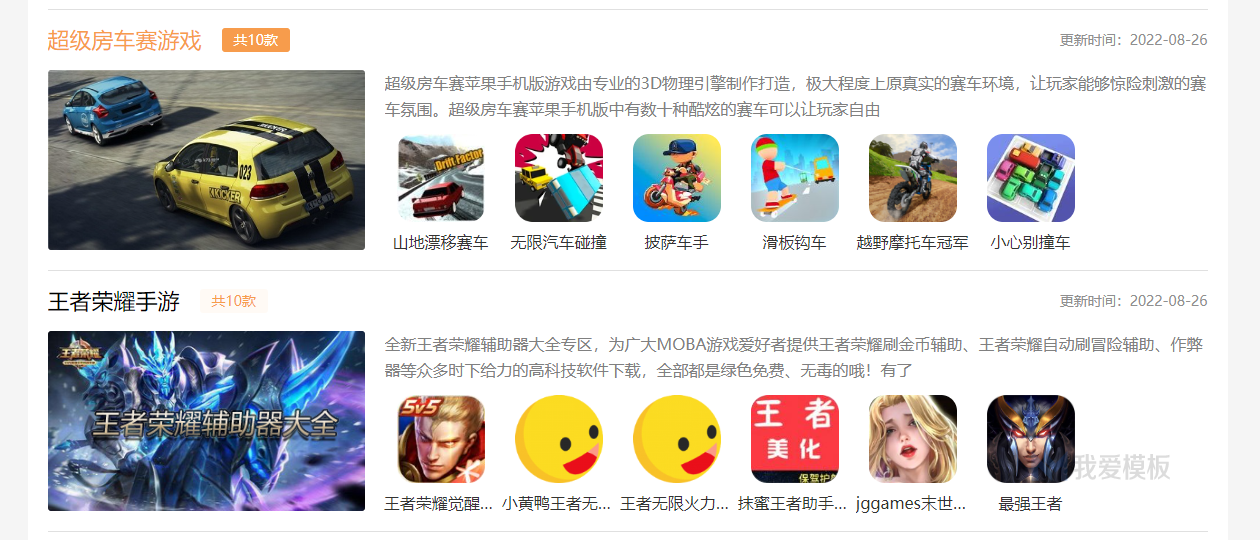
Task: Open 披萨车手 game page
Action: 677,178
